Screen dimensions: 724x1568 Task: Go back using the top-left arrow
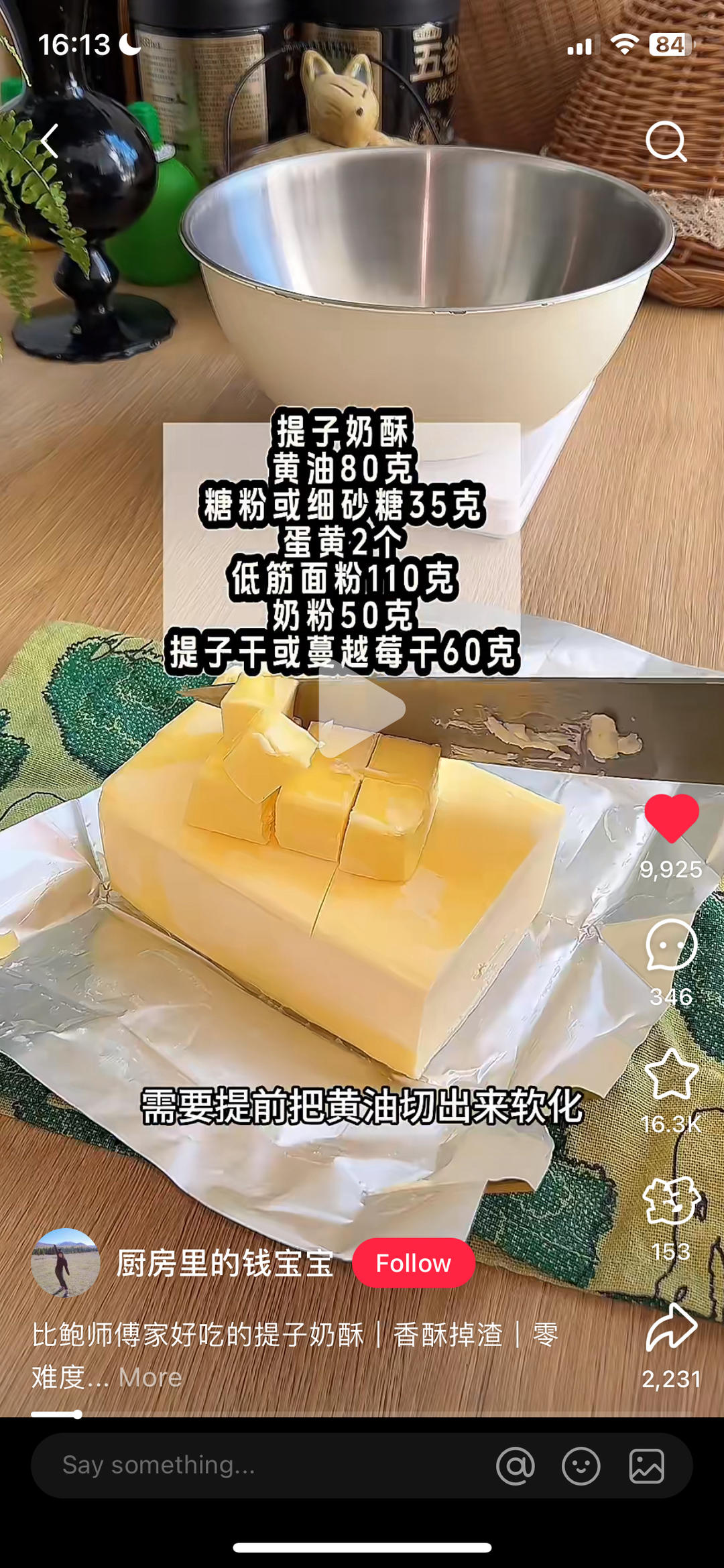click(x=50, y=141)
